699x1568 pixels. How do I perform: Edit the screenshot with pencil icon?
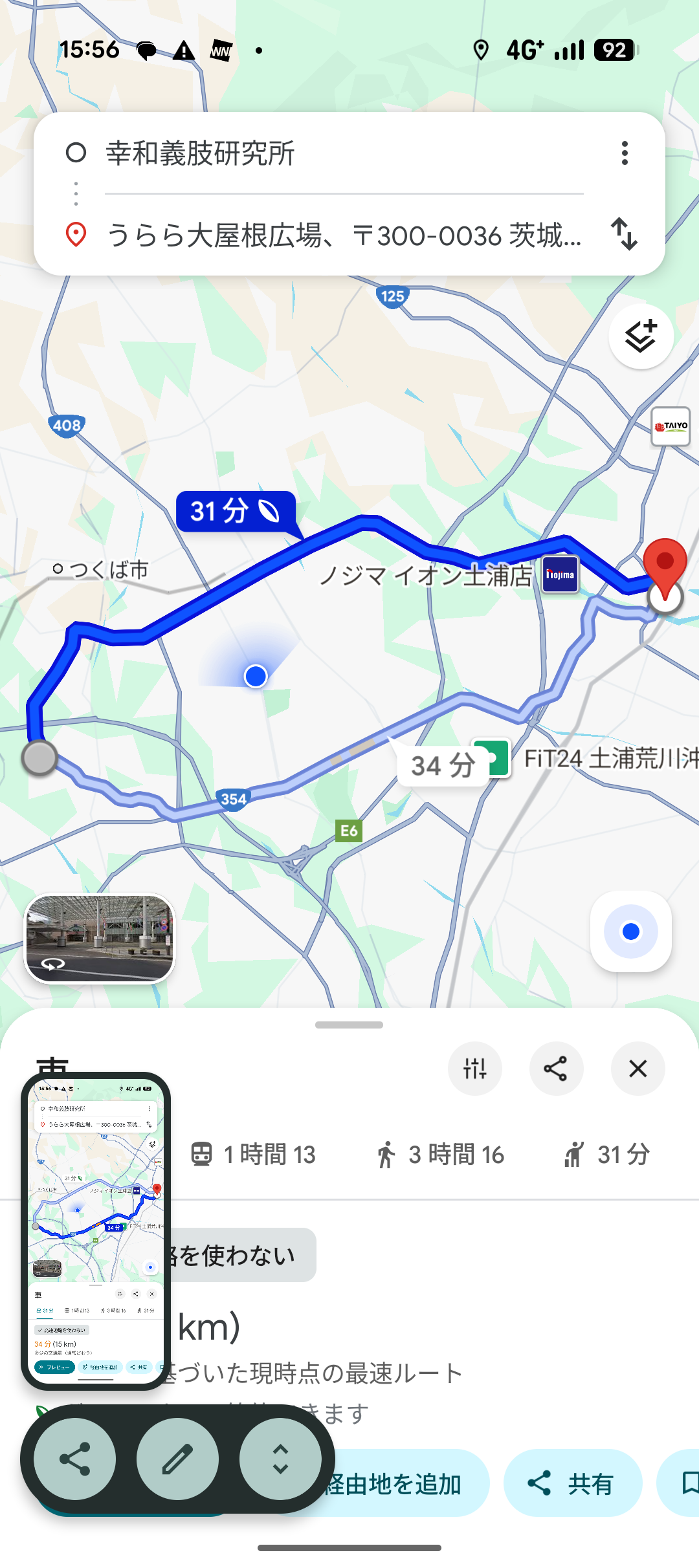click(x=177, y=1459)
